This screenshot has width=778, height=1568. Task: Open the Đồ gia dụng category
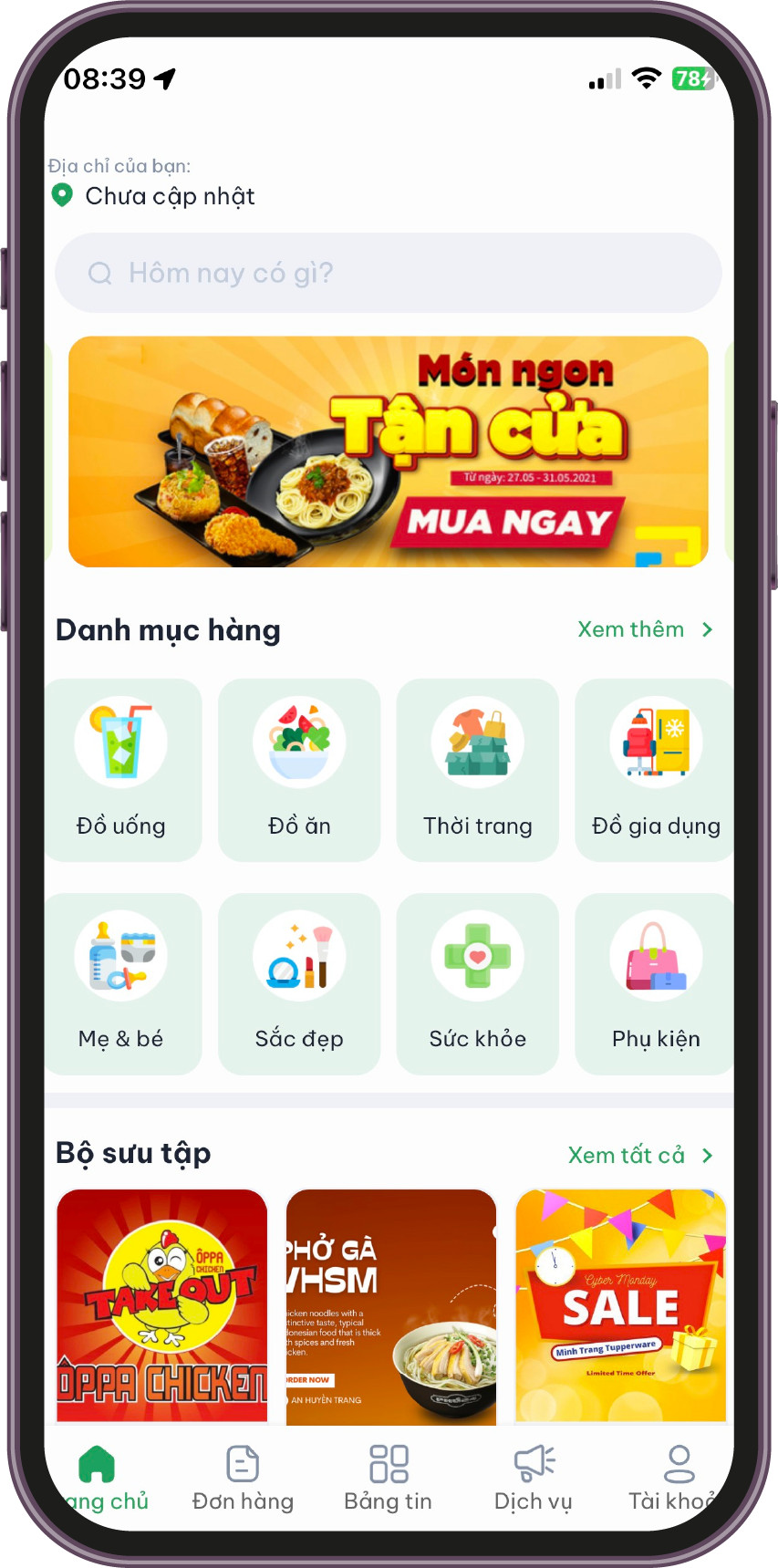click(655, 770)
